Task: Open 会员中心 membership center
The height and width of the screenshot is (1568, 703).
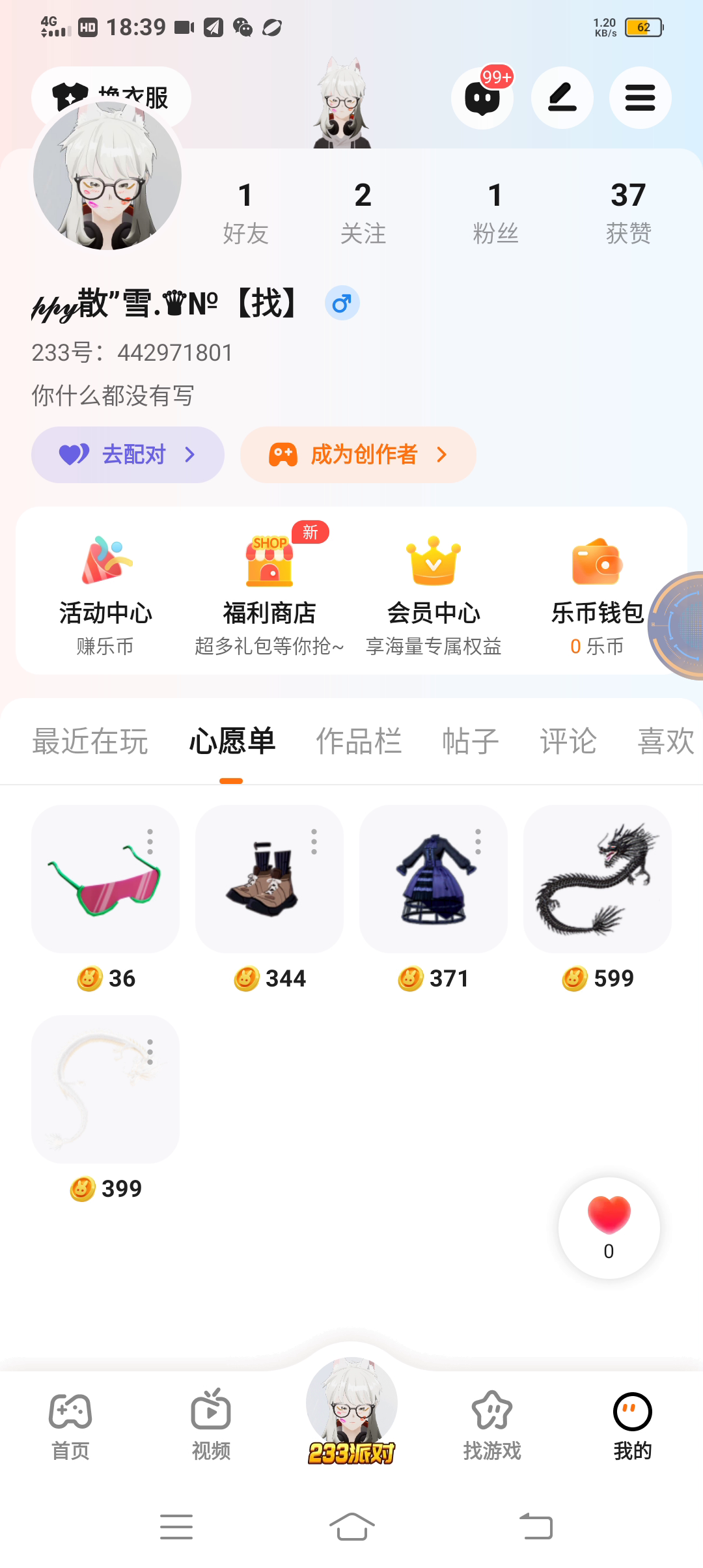Action: coord(434,593)
